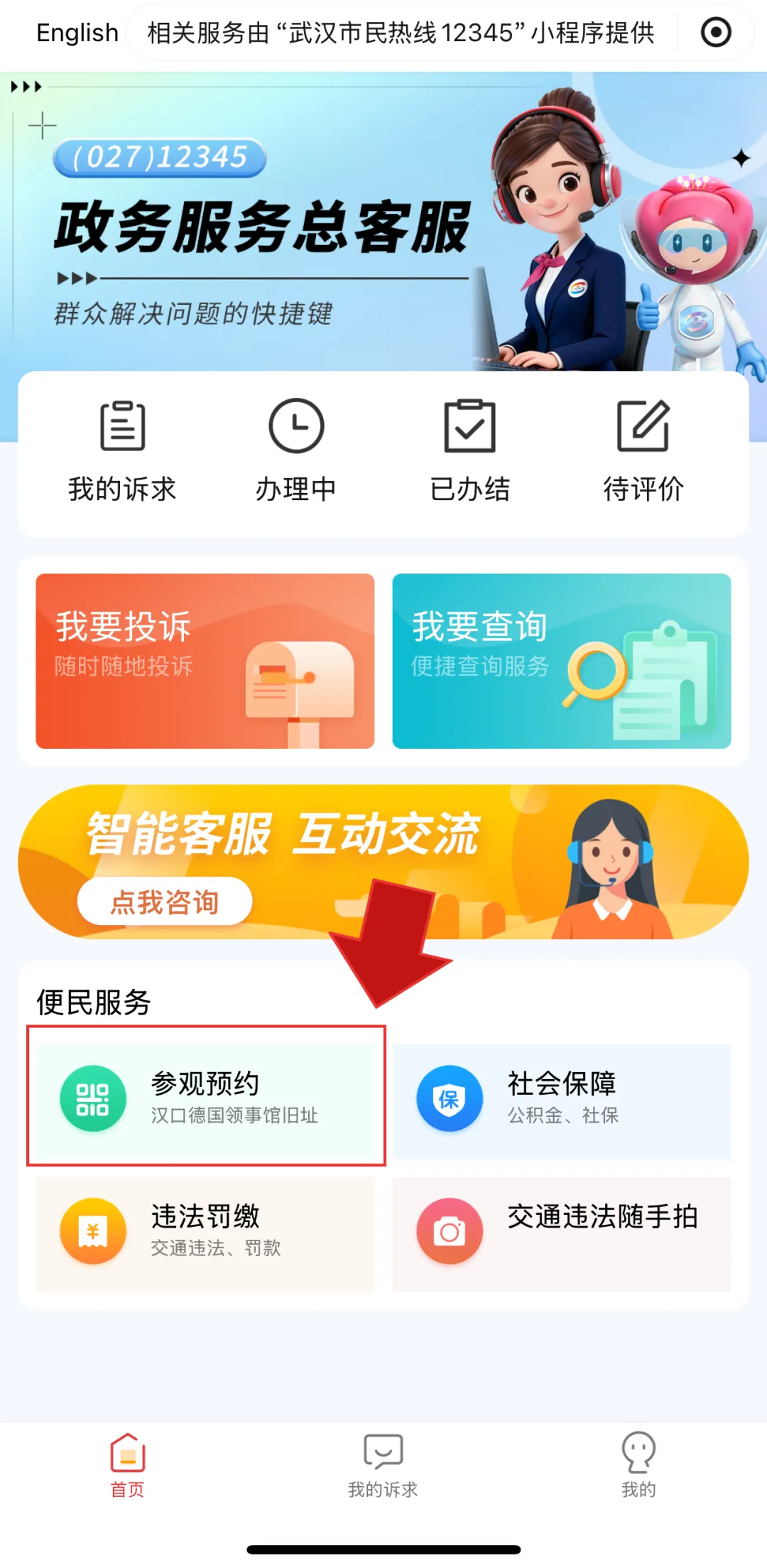This screenshot has height=1568, width=767.
Task: Tap the highlighted 参观预约 service card
Action: (x=206, y=1098)
